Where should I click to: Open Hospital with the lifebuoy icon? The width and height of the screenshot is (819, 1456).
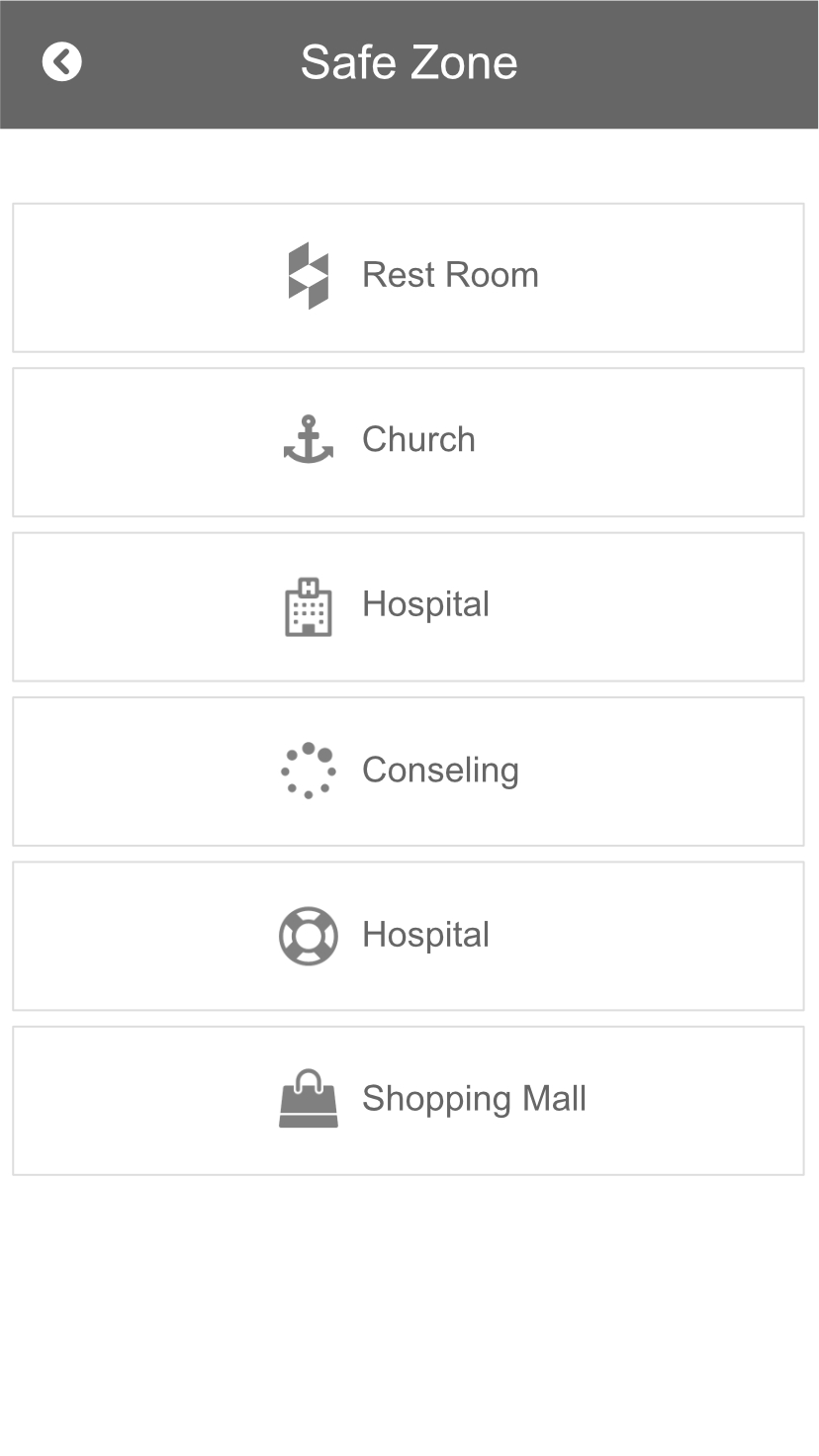point(409,936)
